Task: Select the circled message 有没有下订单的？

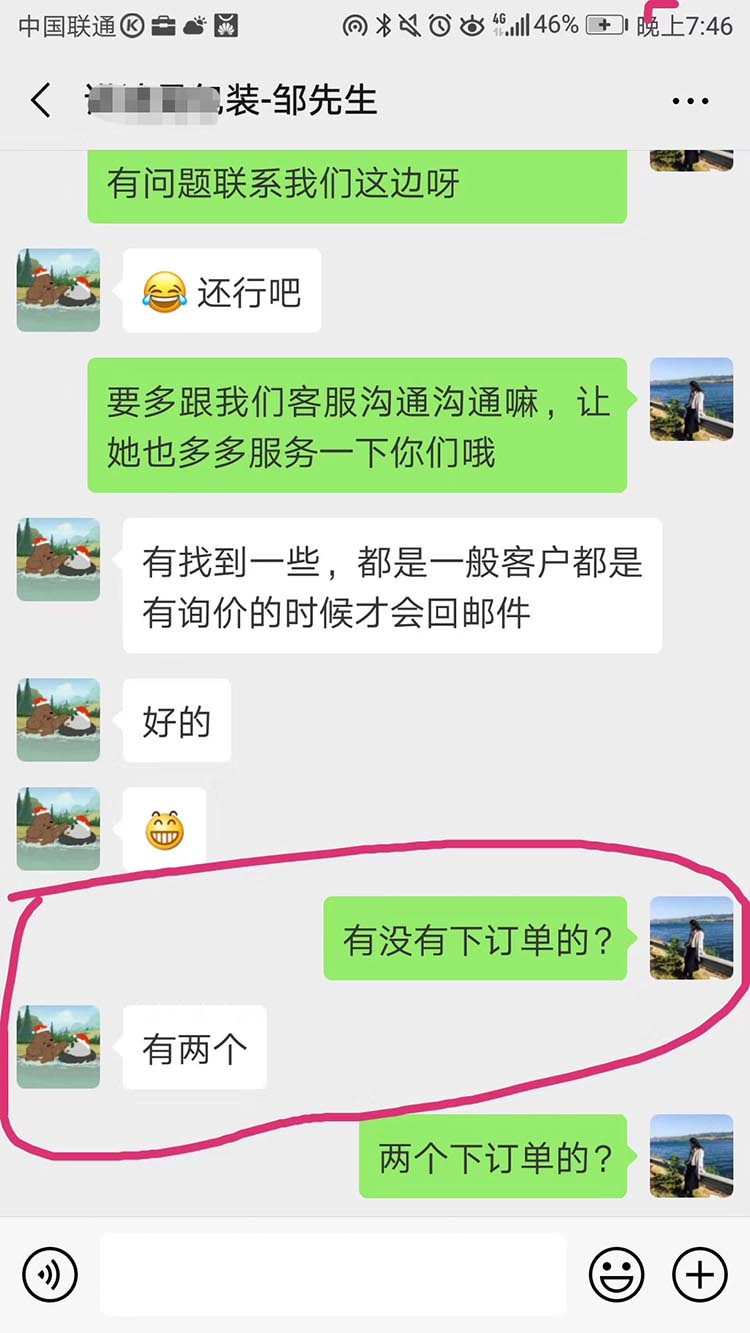Action: pyautogui.click(x=477, y=939)
